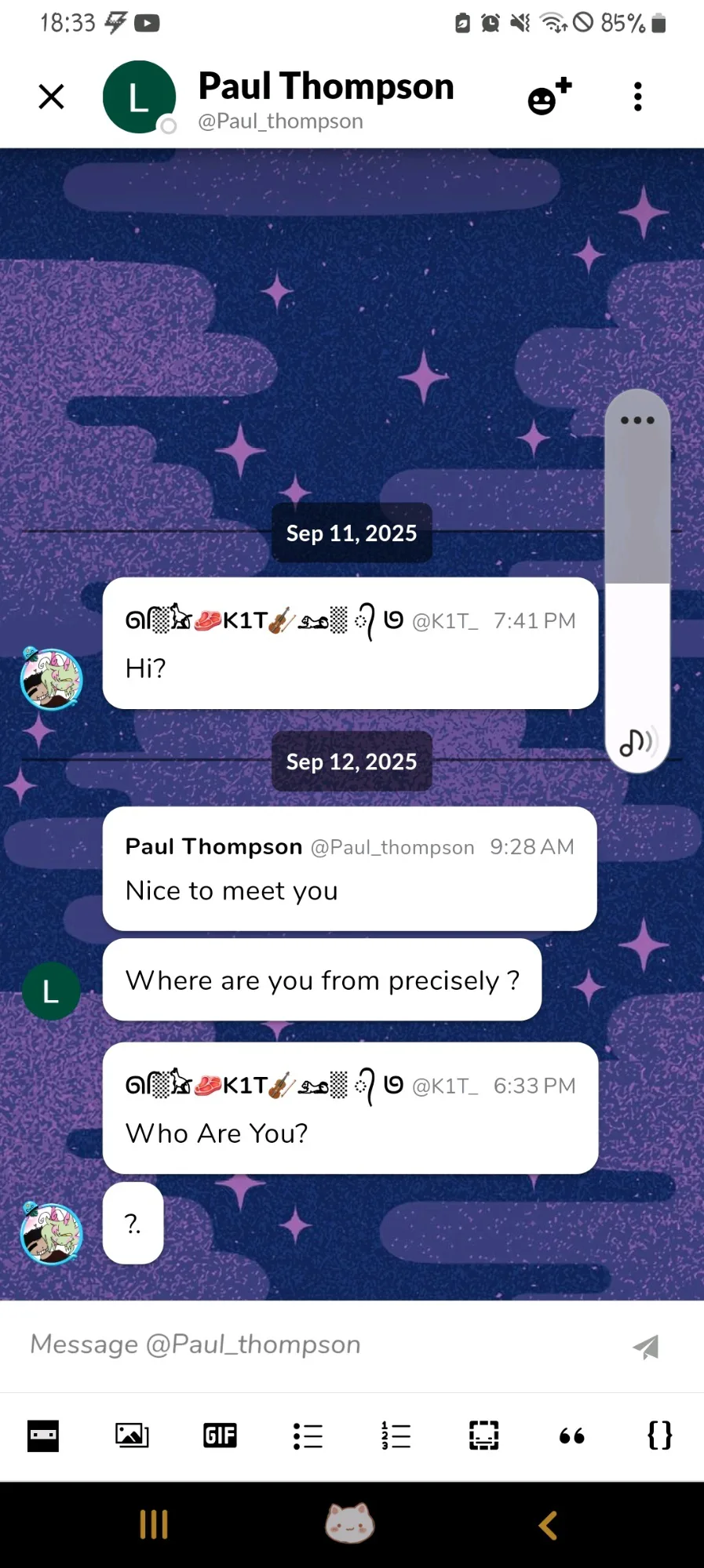Go home via the cat home button
704x1568 pixels.
coord(350,1524)
